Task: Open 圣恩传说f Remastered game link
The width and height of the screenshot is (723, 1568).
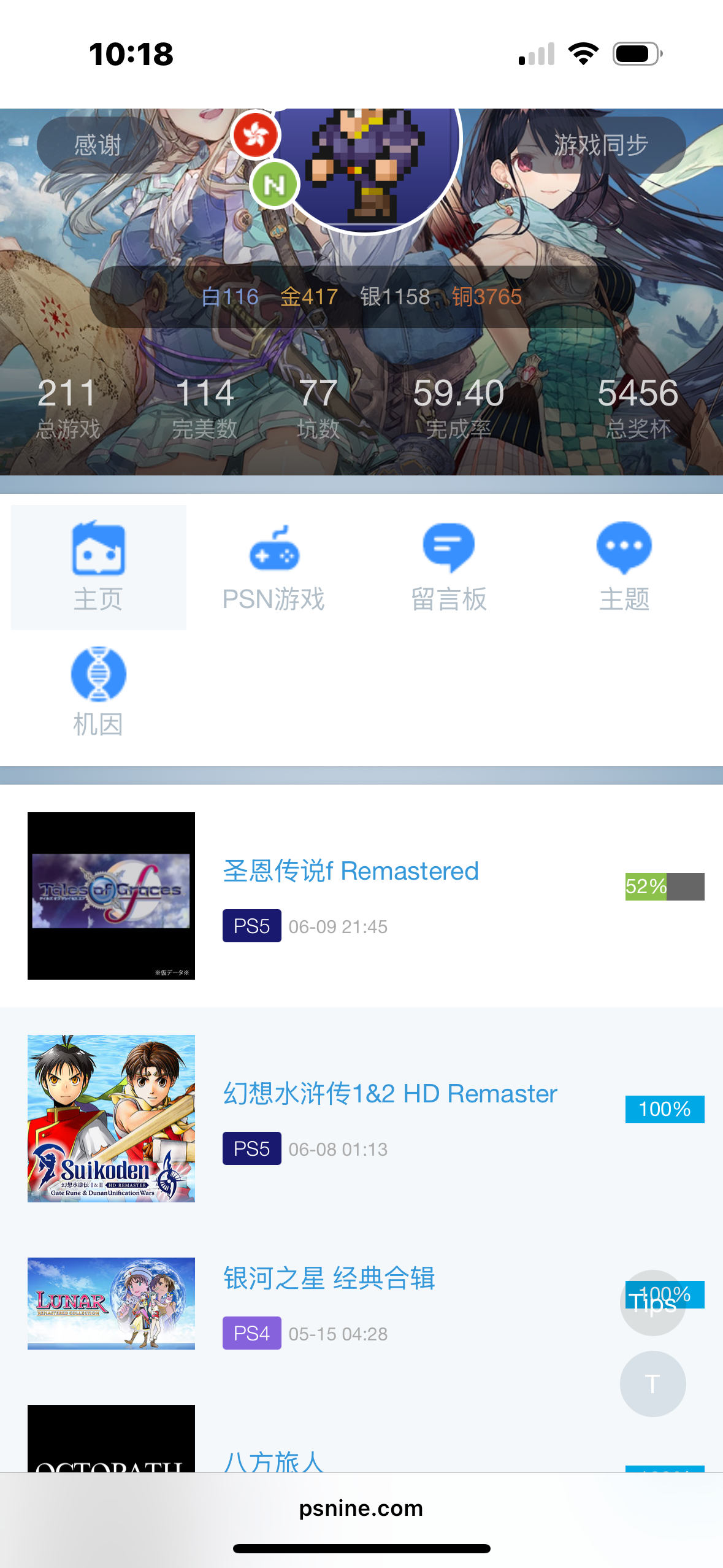Action: pos(350,871)
